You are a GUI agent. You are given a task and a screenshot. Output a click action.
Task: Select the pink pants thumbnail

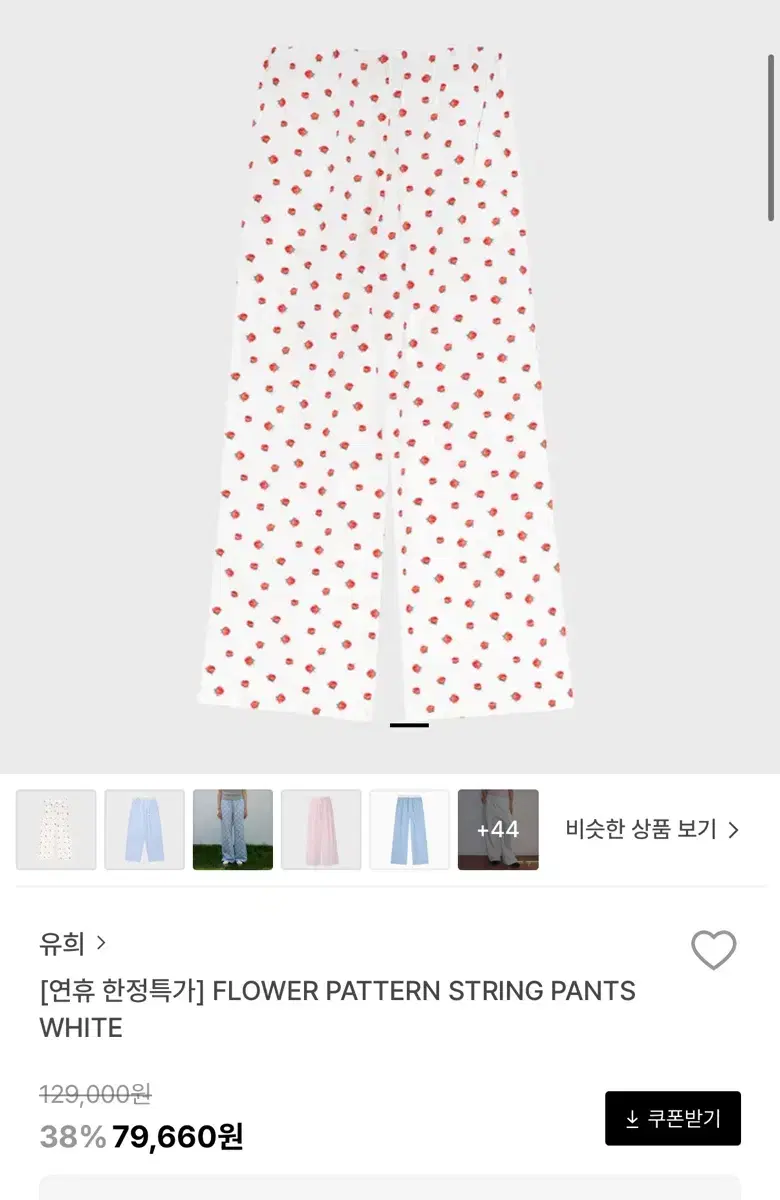[321, 829]
